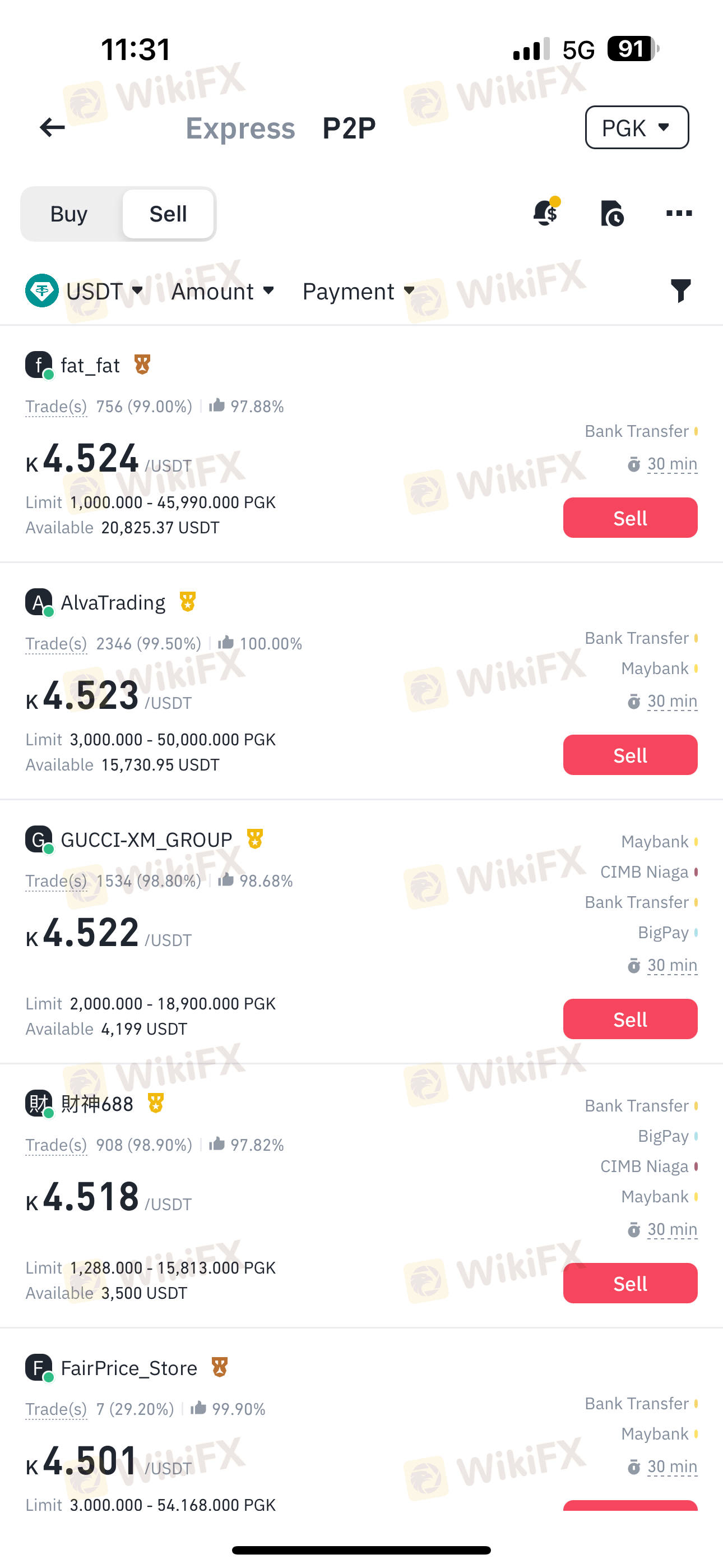Sell to fat_fat at 4.524
723x1568 pixels.
coord(630,518)
